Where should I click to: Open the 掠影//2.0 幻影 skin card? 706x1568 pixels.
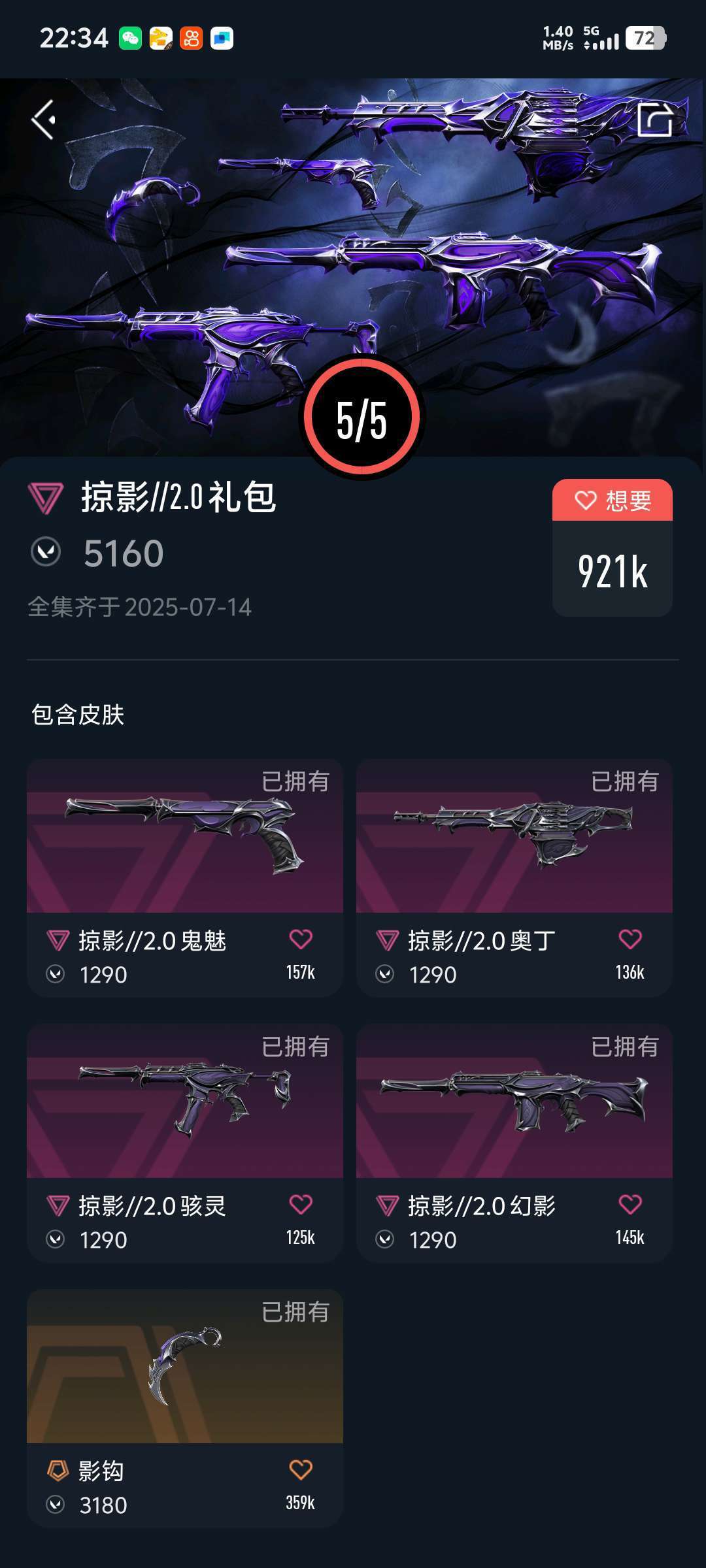pyautogui.click(x=514, y=1143)
